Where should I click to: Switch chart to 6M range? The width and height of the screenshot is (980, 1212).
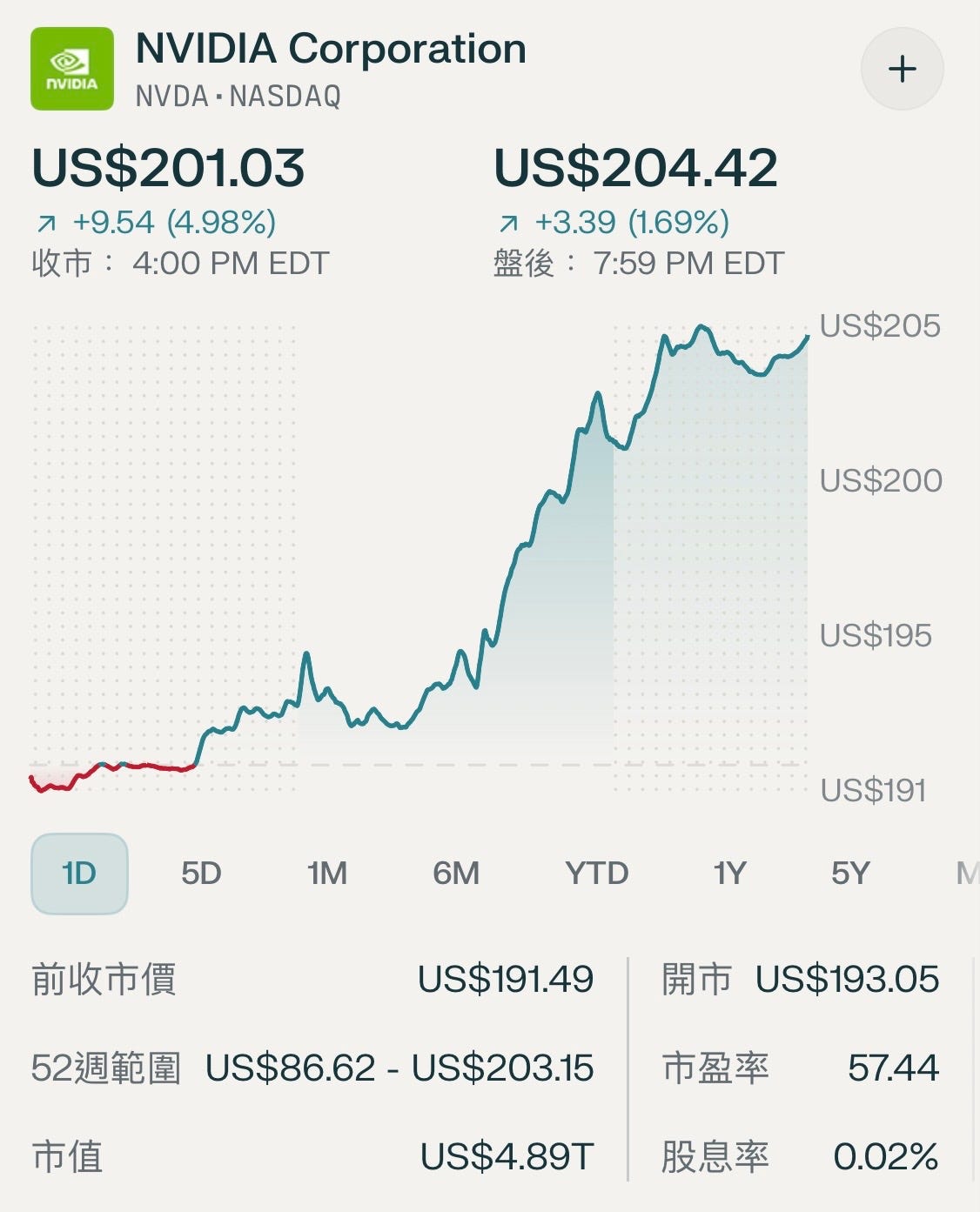coord(456,874)
